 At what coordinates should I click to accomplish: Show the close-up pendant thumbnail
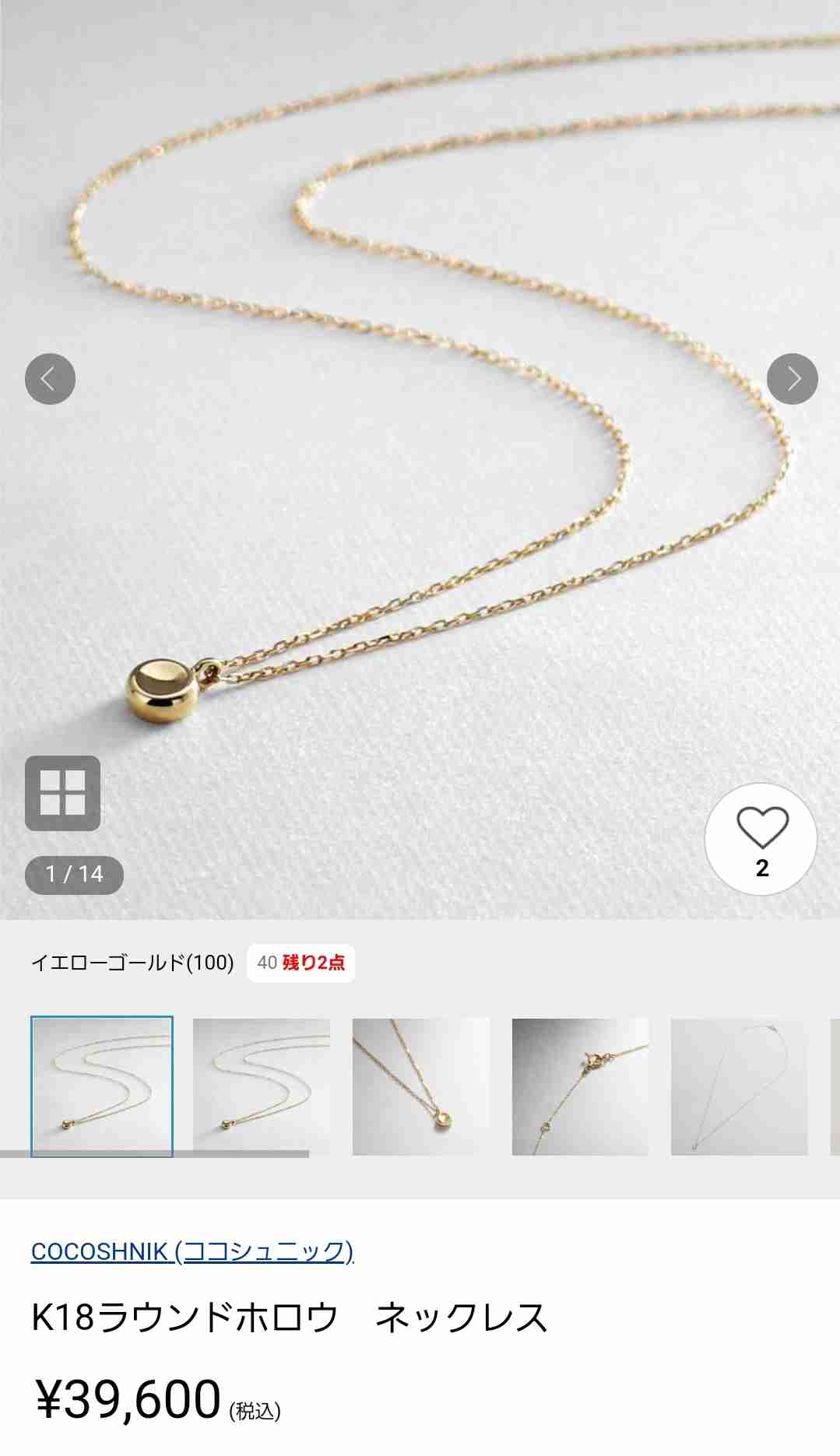click(421, 1086)
